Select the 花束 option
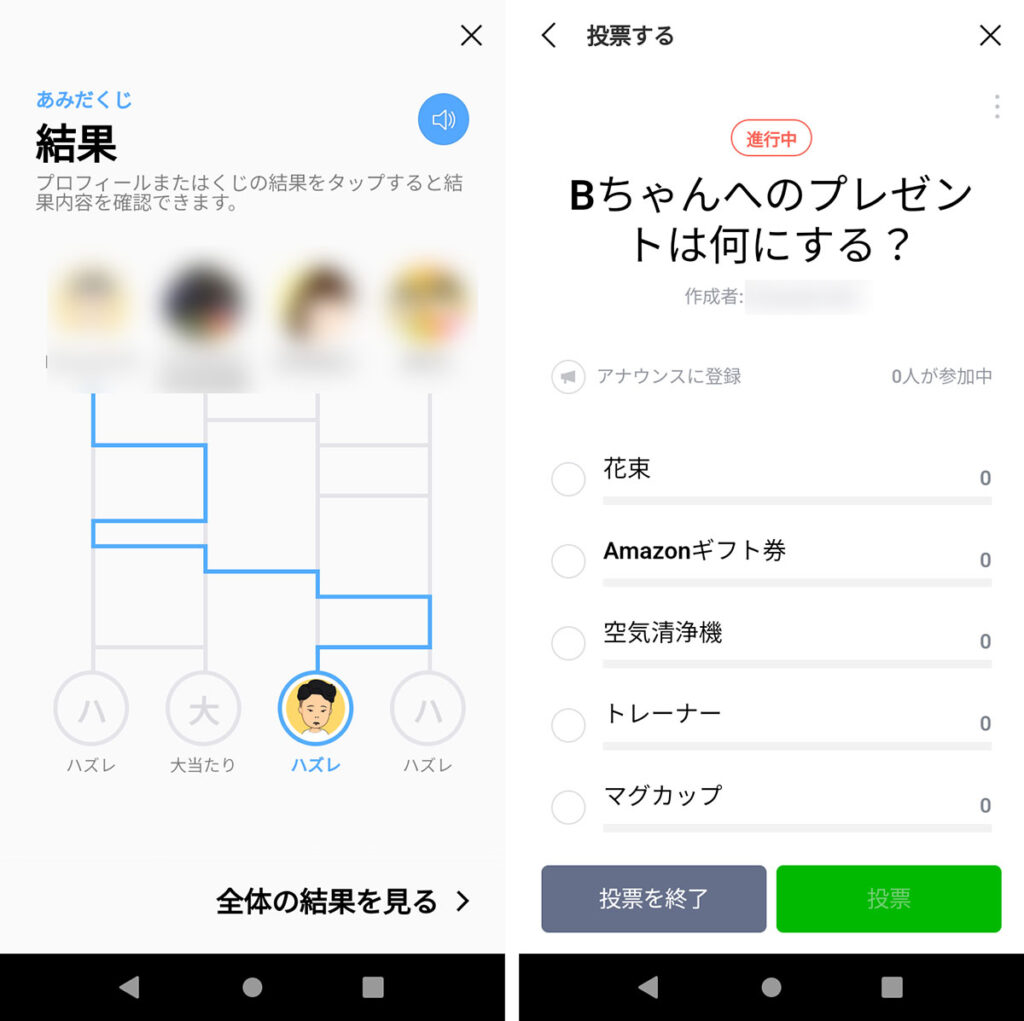Screen dimensions: 1024x1021 pos(569,479)
